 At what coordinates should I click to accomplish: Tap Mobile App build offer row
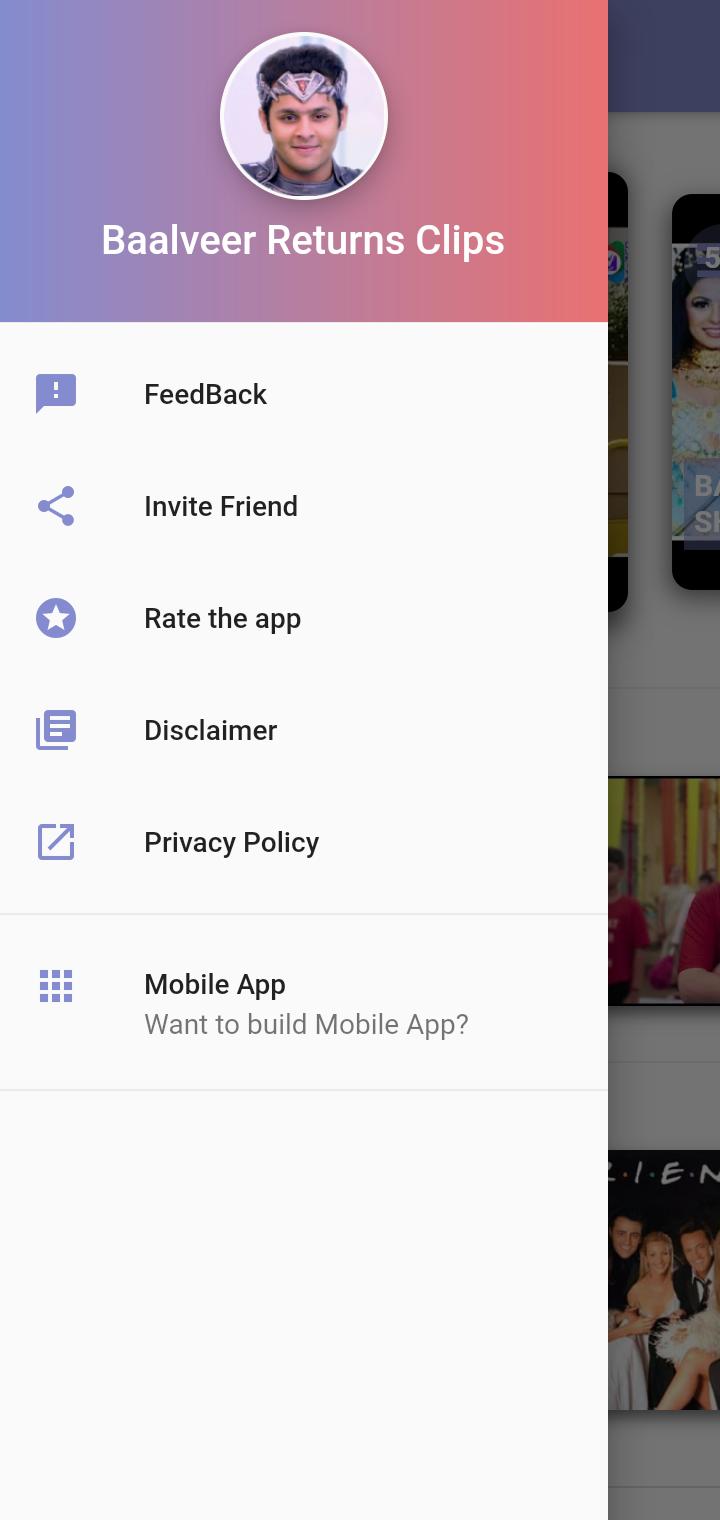[305, 1003]
